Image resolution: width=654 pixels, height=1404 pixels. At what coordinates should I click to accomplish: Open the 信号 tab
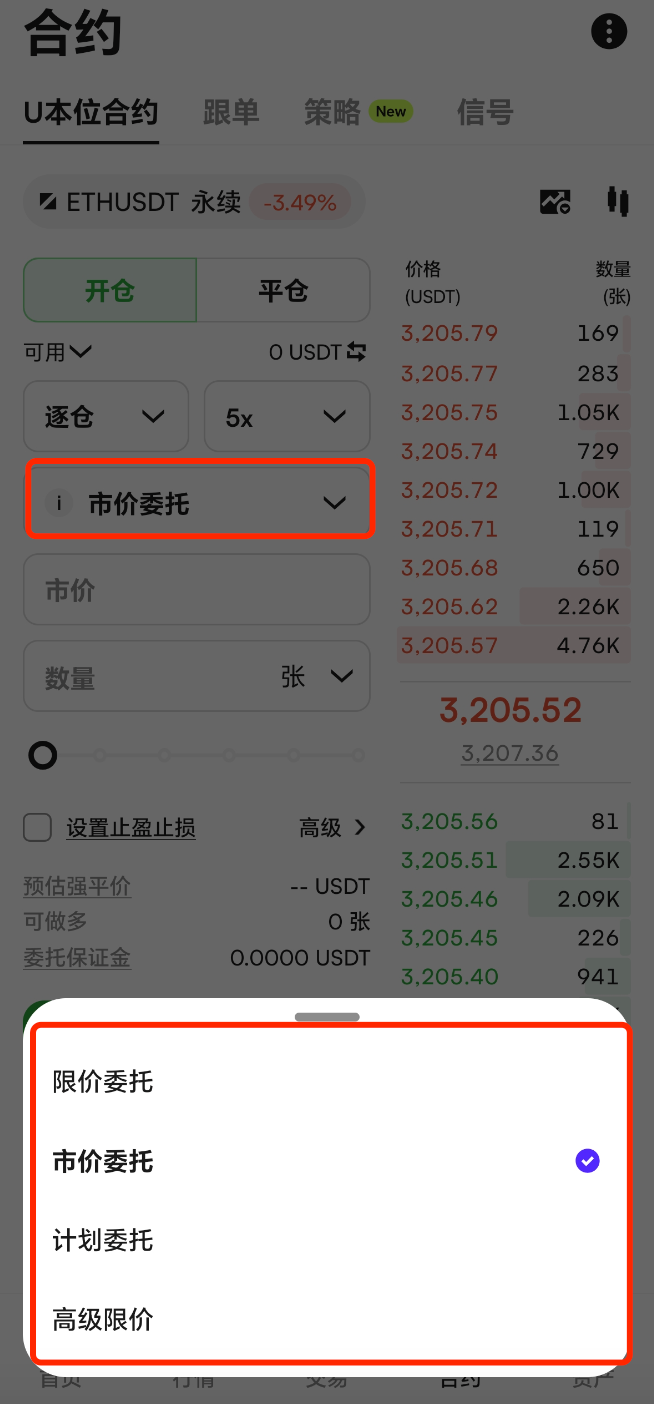tap(485, 112)
